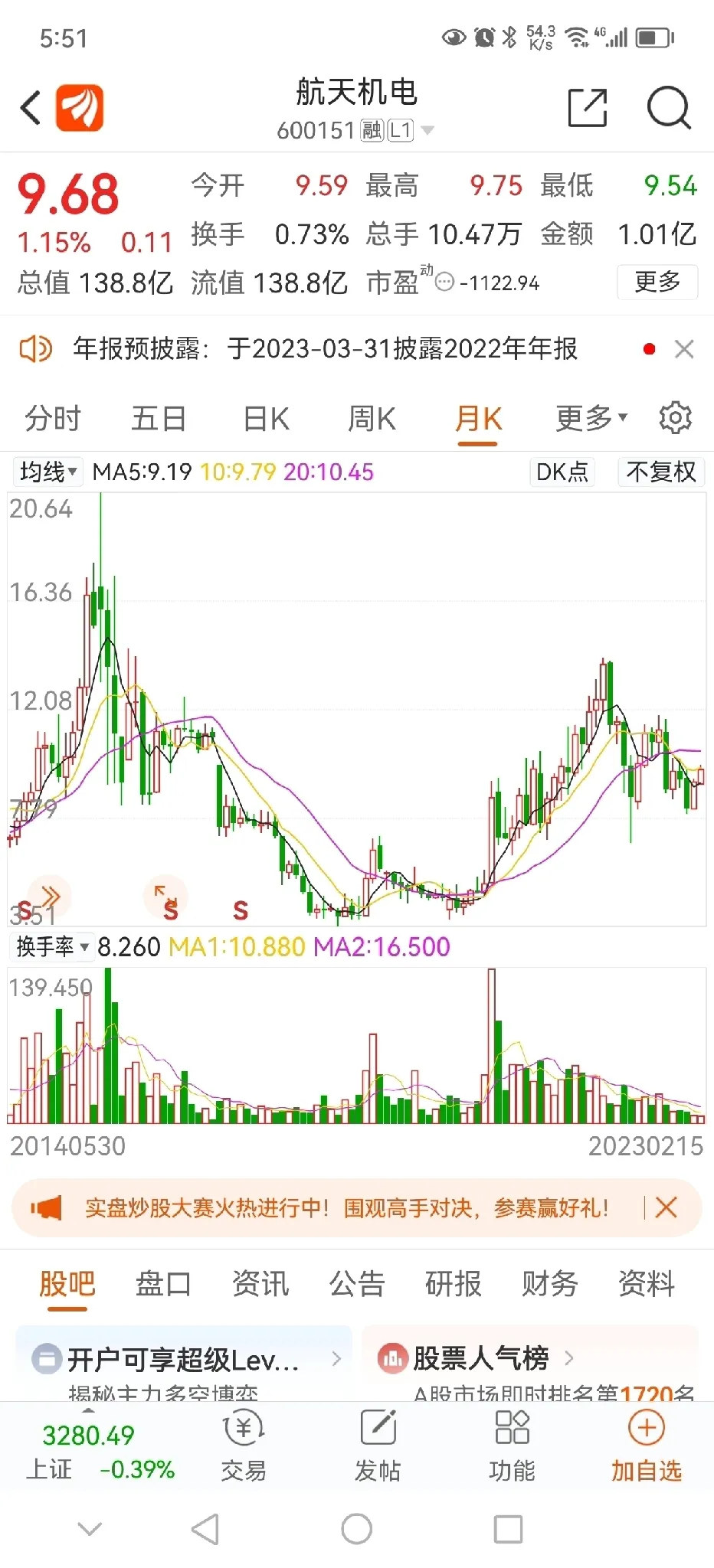Open the share icon in header
Screen dimensions: 714x1568
588,107
